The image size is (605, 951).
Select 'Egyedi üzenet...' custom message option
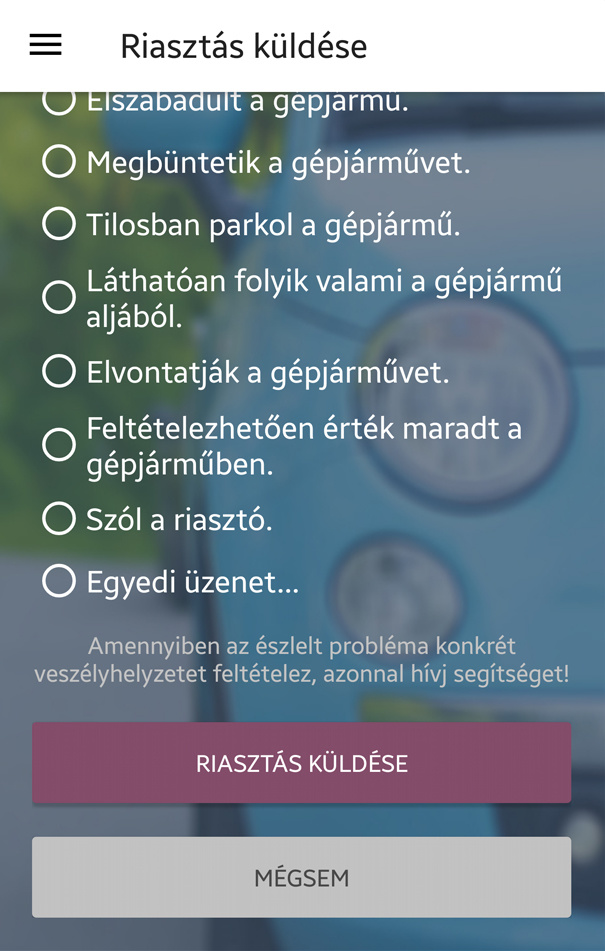[59, 581]
